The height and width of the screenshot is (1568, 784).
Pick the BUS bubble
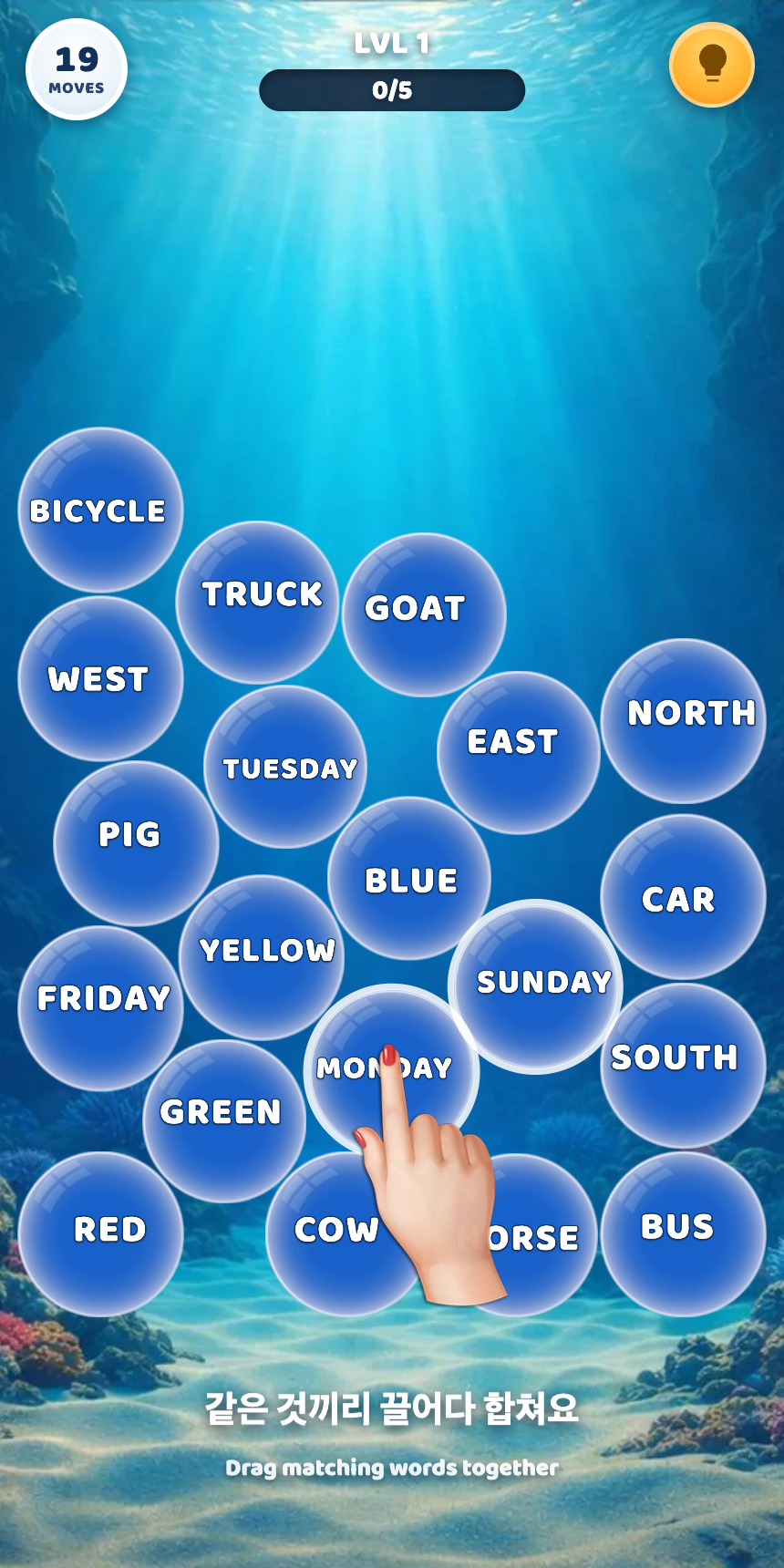pyautogui.click(x=683, y=1234)
